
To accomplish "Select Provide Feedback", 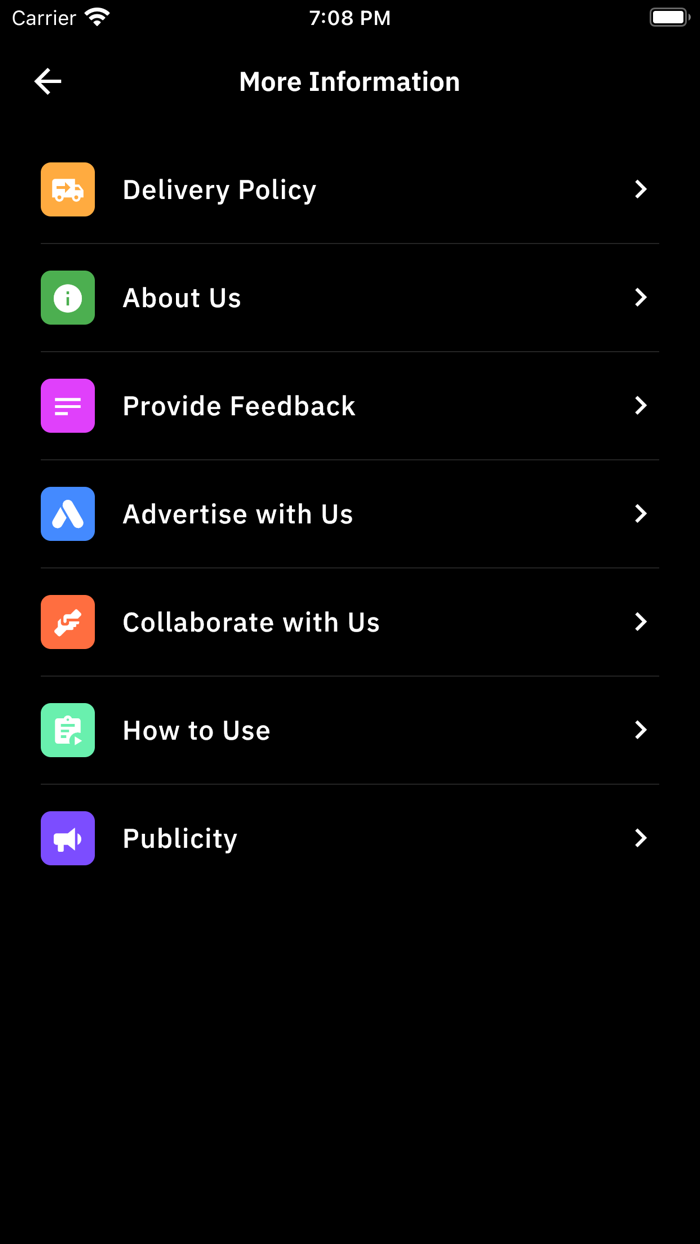I will [x=349, y=406].
